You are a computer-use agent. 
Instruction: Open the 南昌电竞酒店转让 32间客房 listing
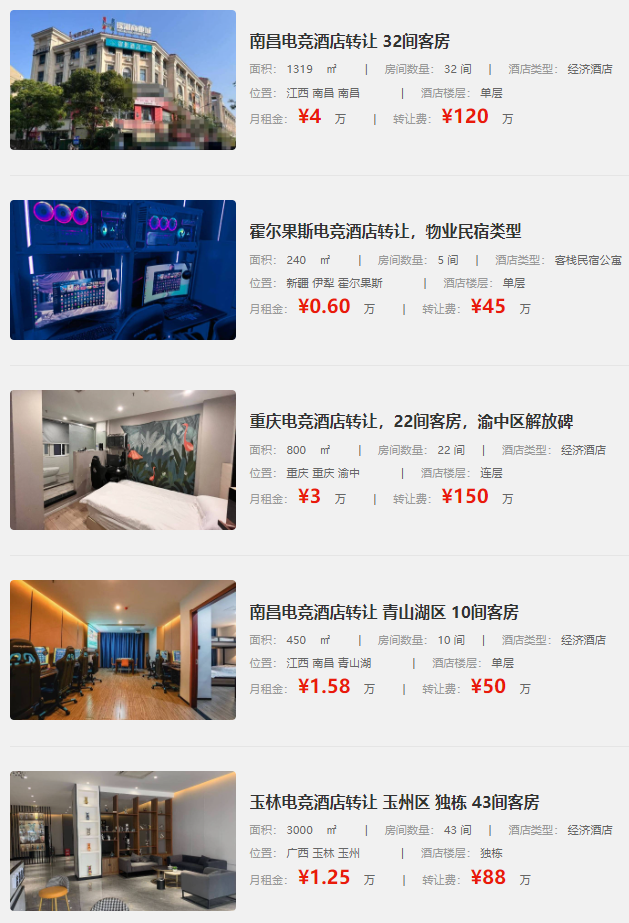pyautogui.click(x=349, y=42)
